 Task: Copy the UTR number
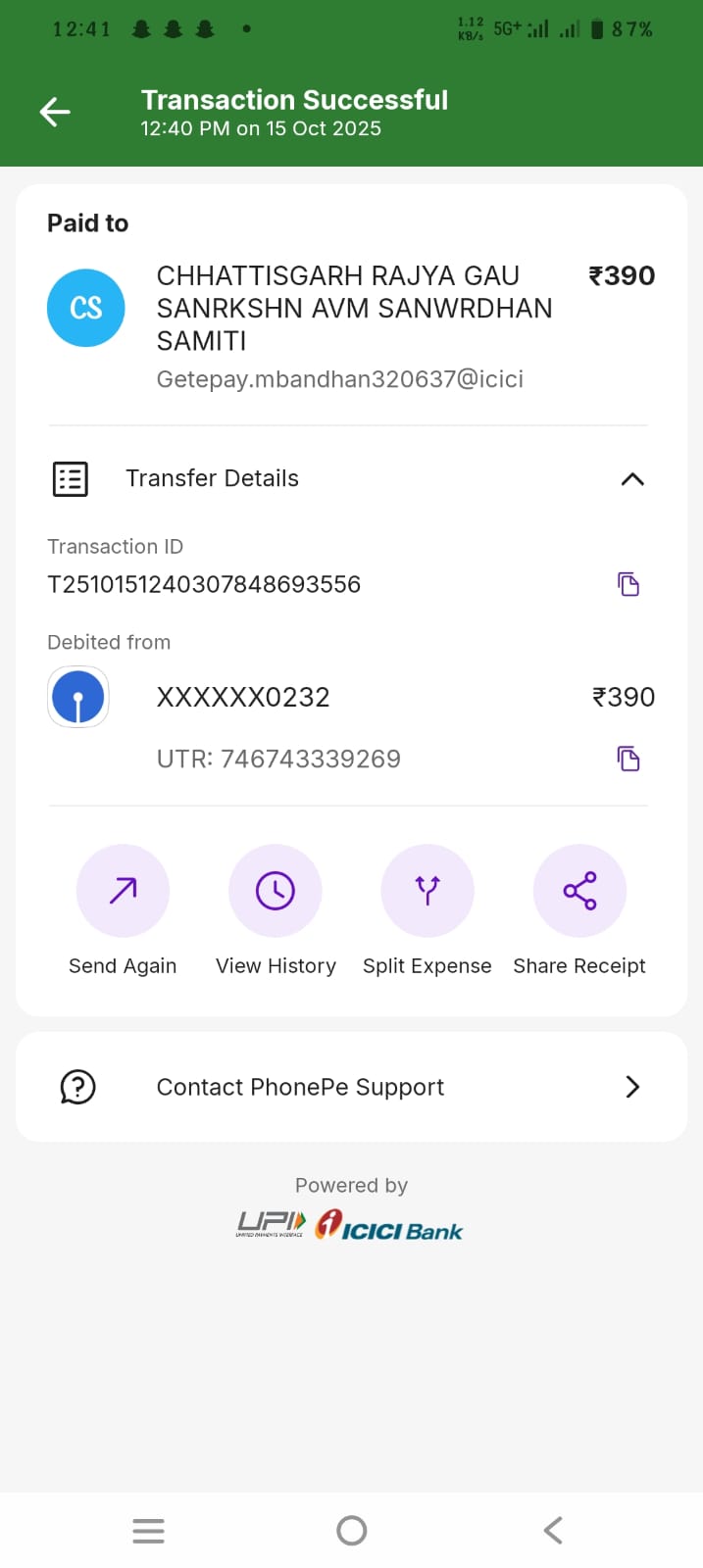[x=628, y=759]
